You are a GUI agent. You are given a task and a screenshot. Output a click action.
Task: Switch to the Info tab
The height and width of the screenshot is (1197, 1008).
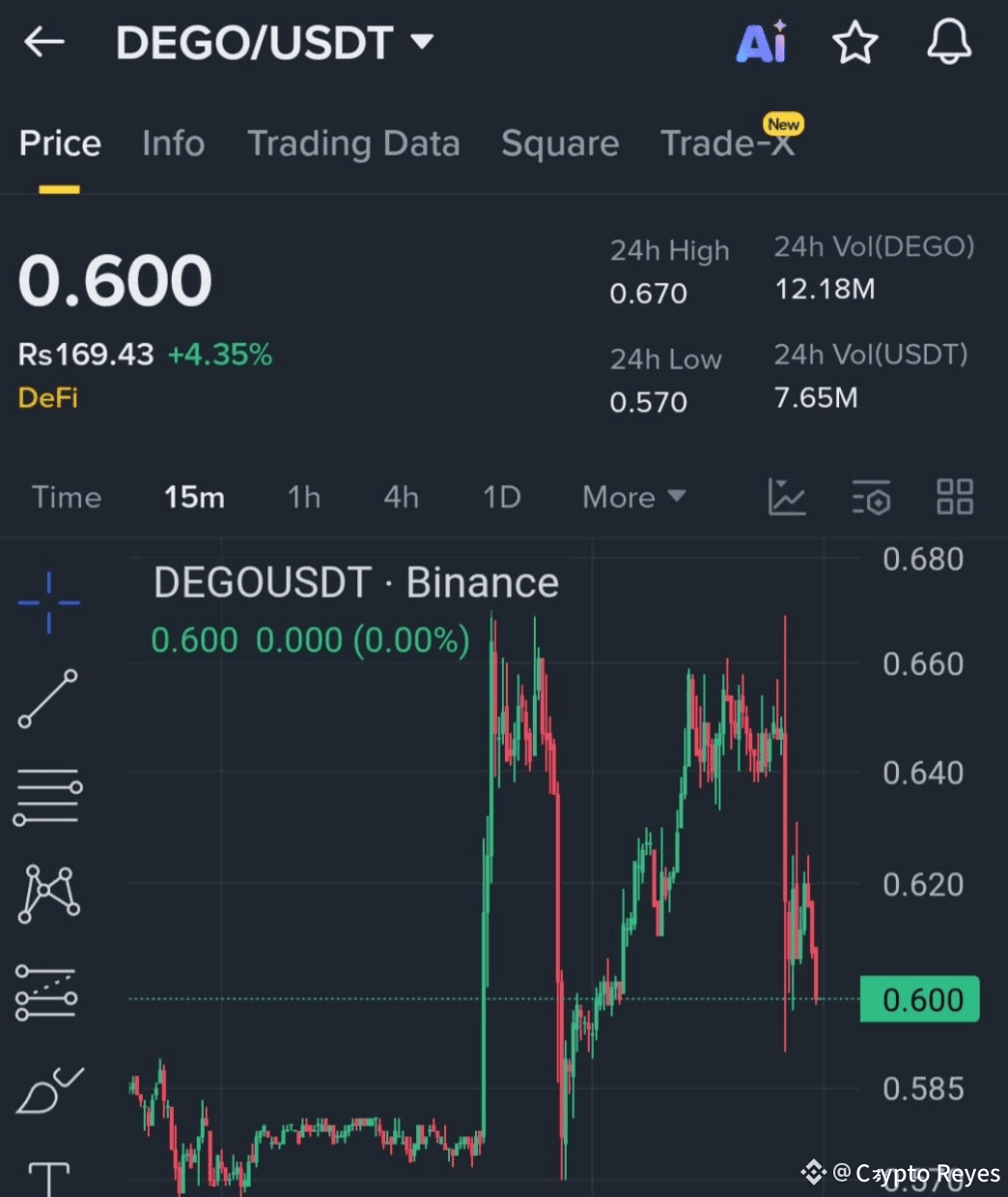173,144
